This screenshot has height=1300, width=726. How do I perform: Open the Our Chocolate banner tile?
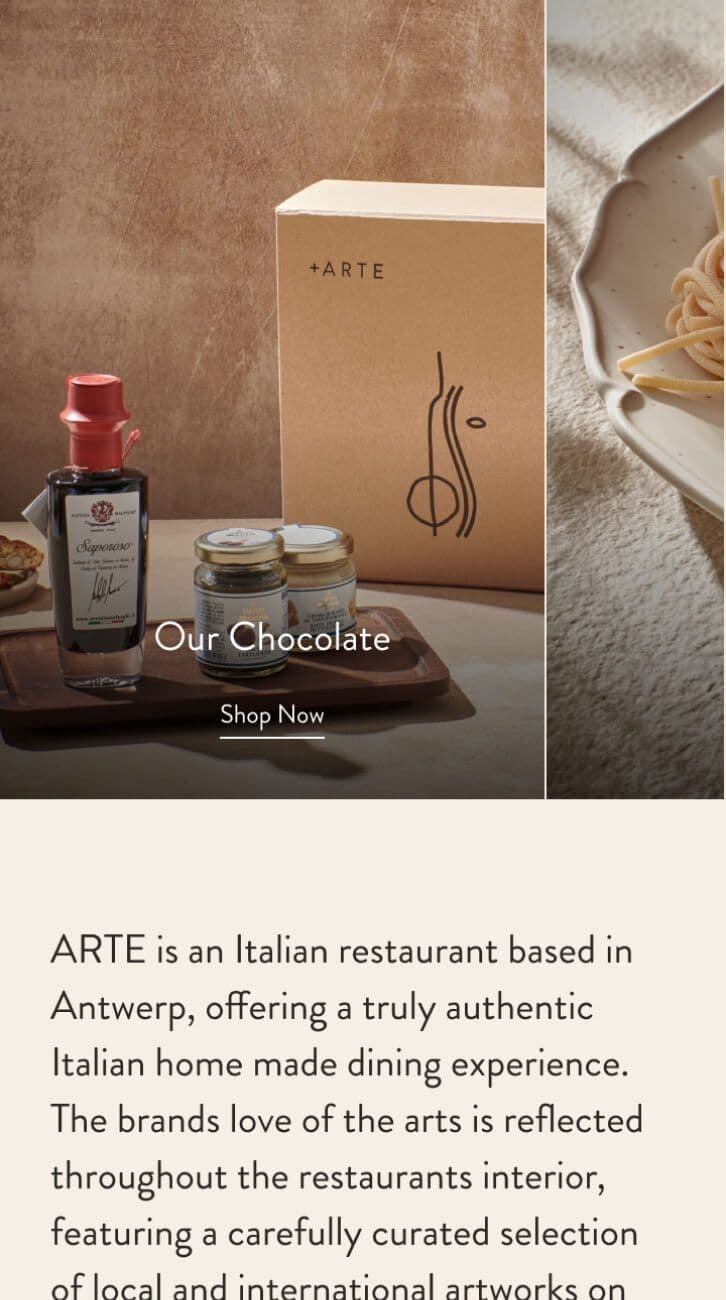point(272,400)
